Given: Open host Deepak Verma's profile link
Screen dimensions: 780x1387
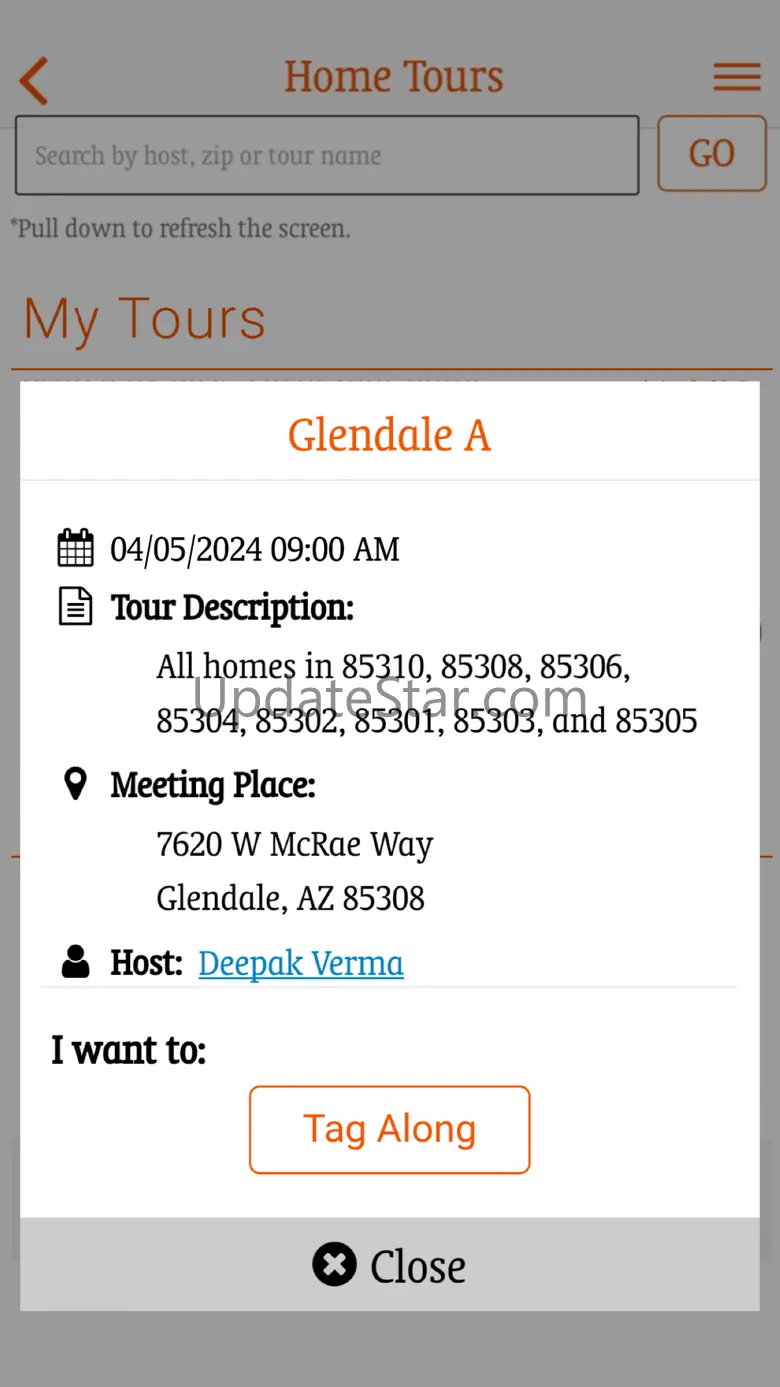Looking at the screenshot, I should click(x=301, y=963).
